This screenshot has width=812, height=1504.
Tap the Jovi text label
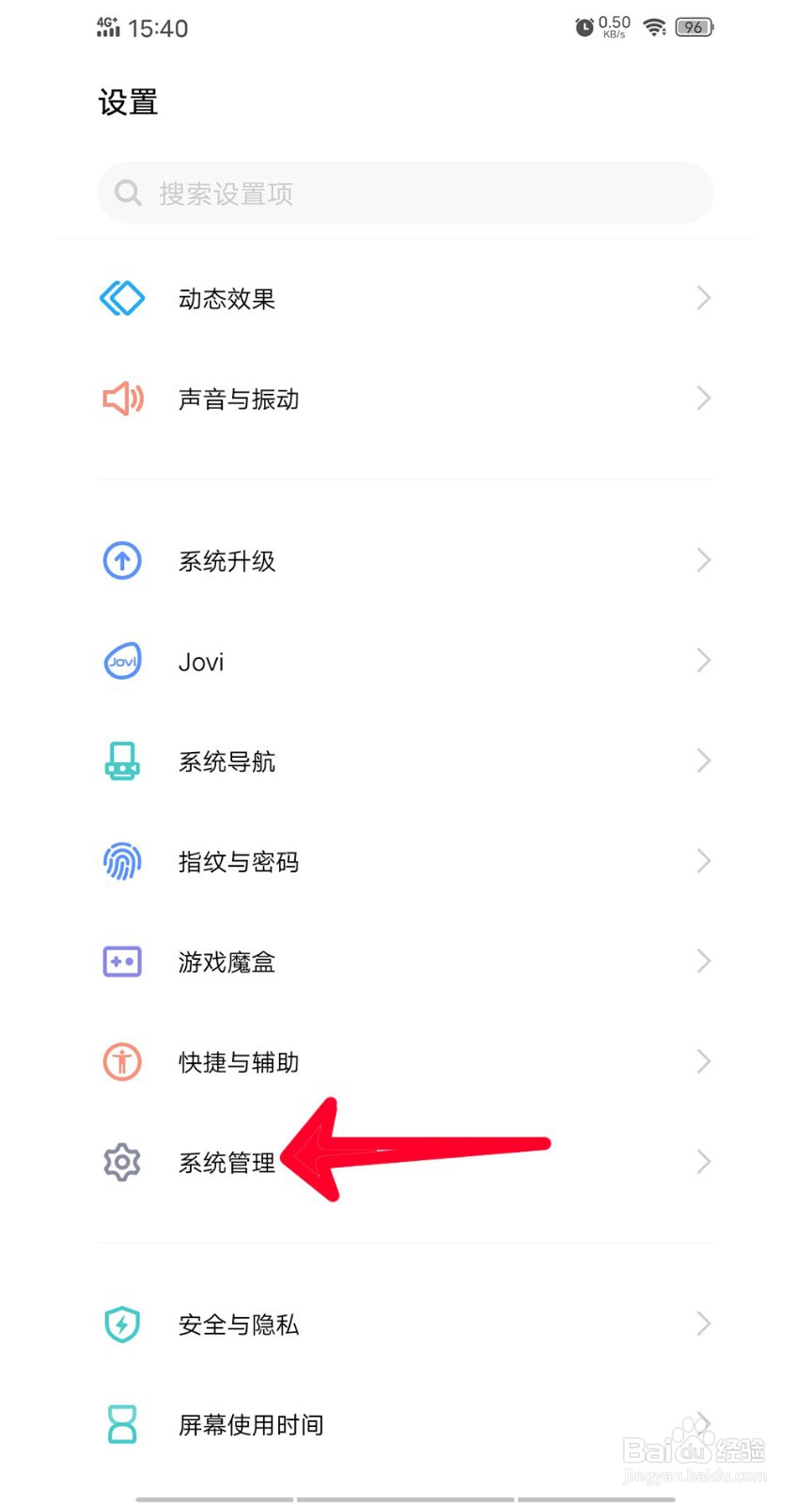click(200, 661)
